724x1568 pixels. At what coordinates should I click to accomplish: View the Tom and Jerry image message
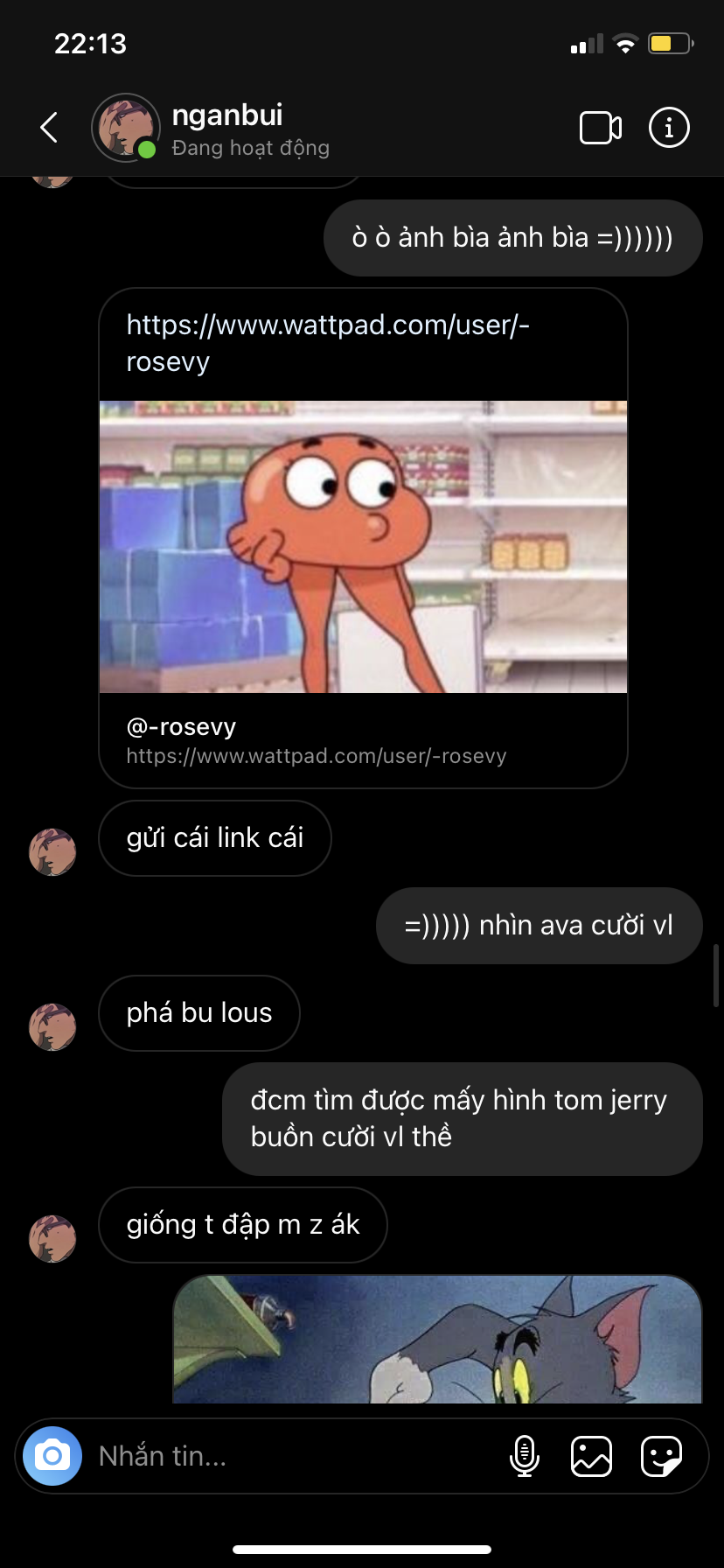437,1340
